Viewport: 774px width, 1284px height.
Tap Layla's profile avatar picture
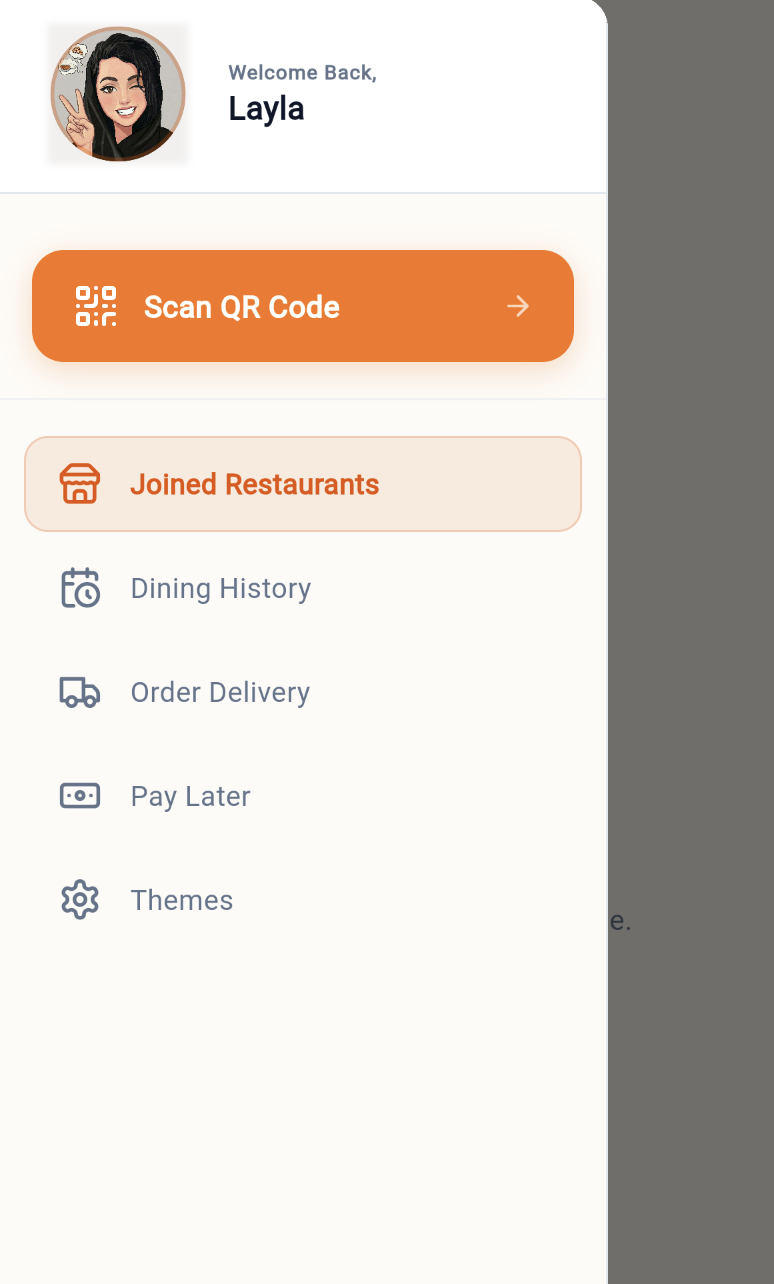(x=117, y=94)
